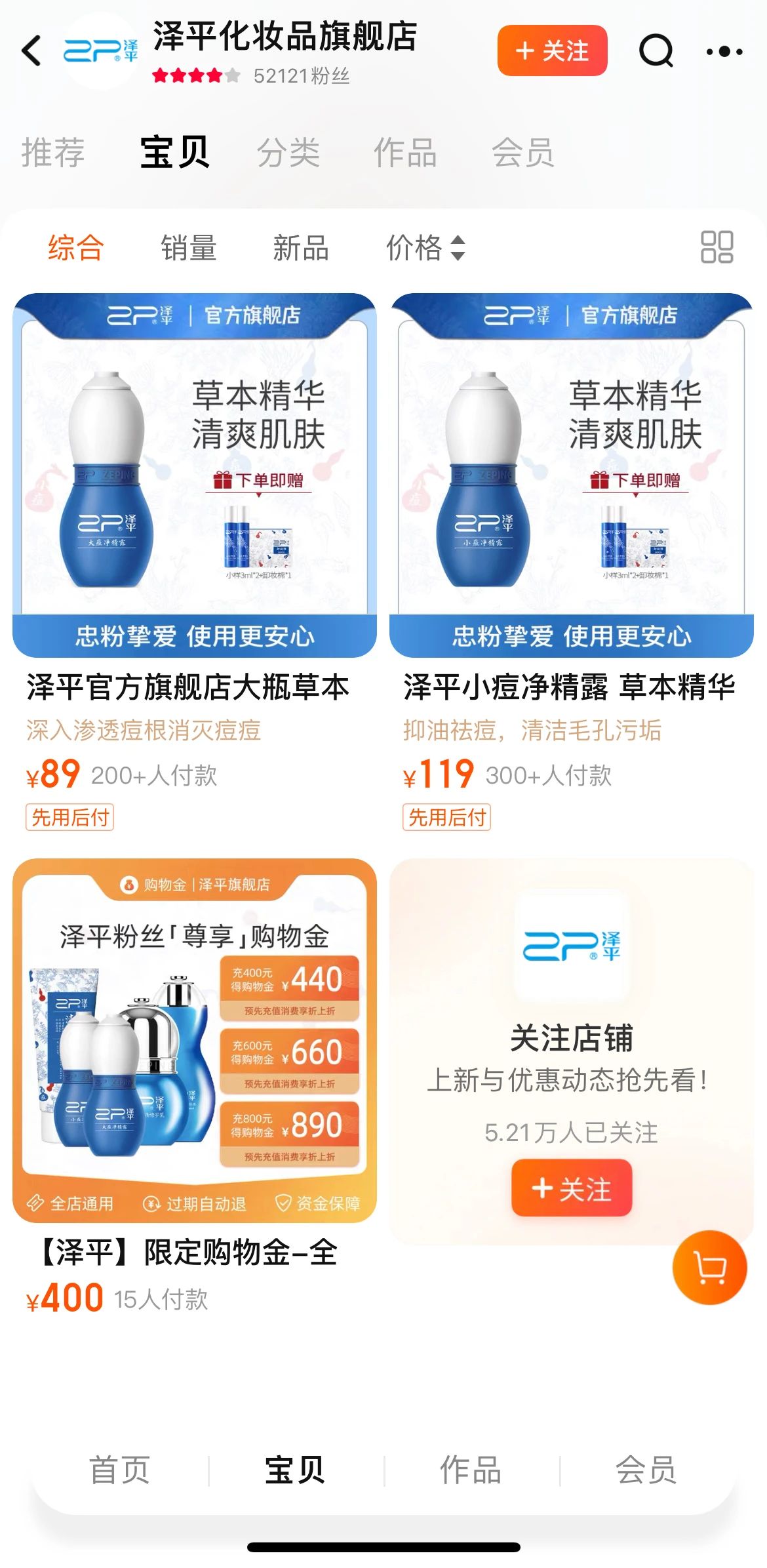Select the 会员 bottom navigation item

tap(646, 1470)
